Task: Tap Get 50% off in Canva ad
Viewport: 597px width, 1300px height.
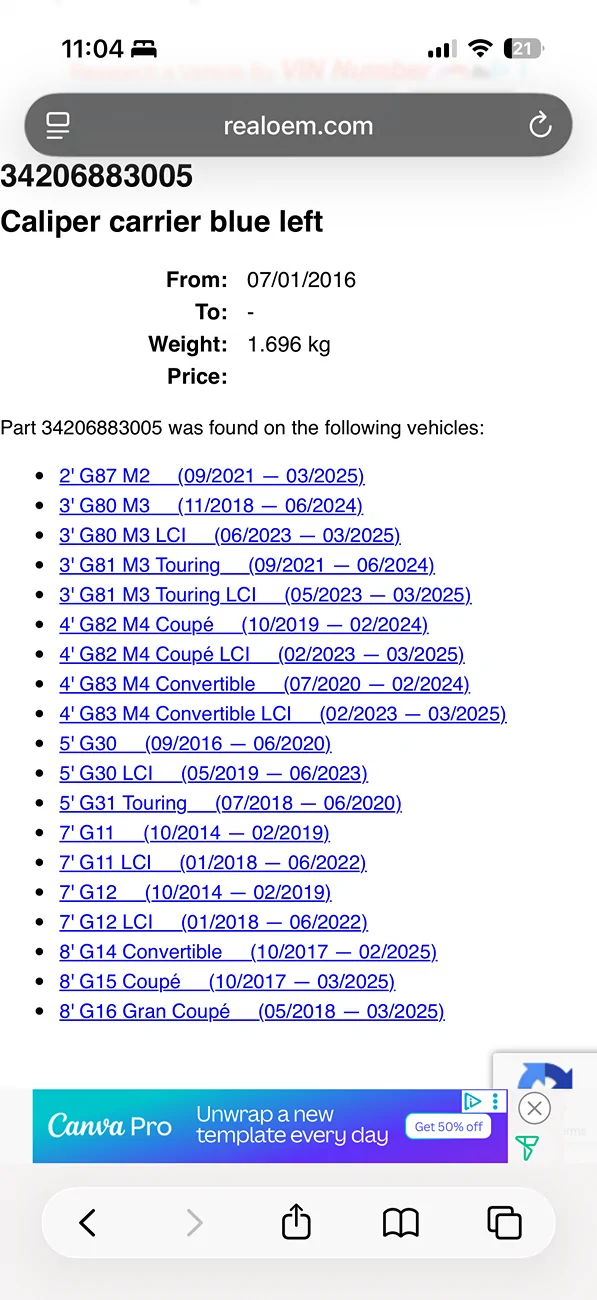Action: 448,1127
